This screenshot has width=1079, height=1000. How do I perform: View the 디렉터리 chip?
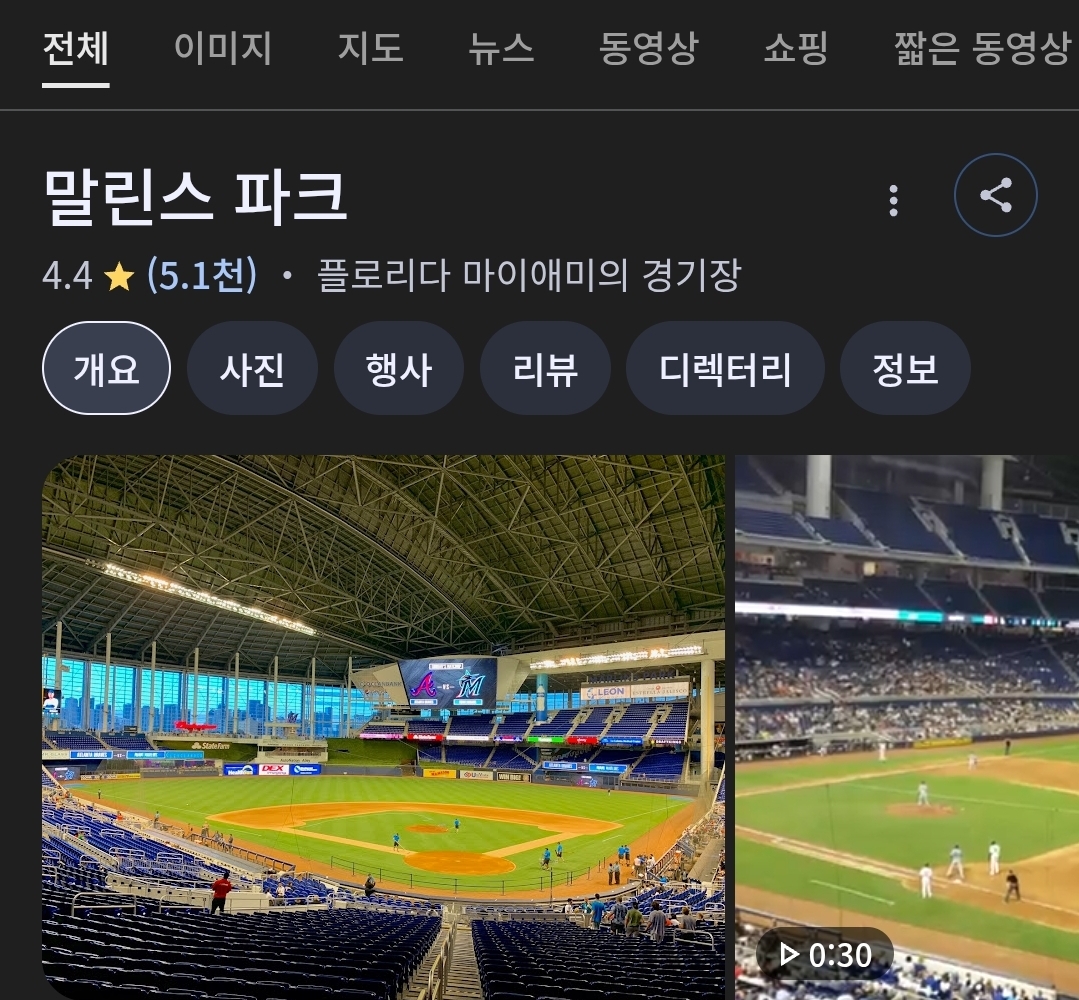[725, 368]
